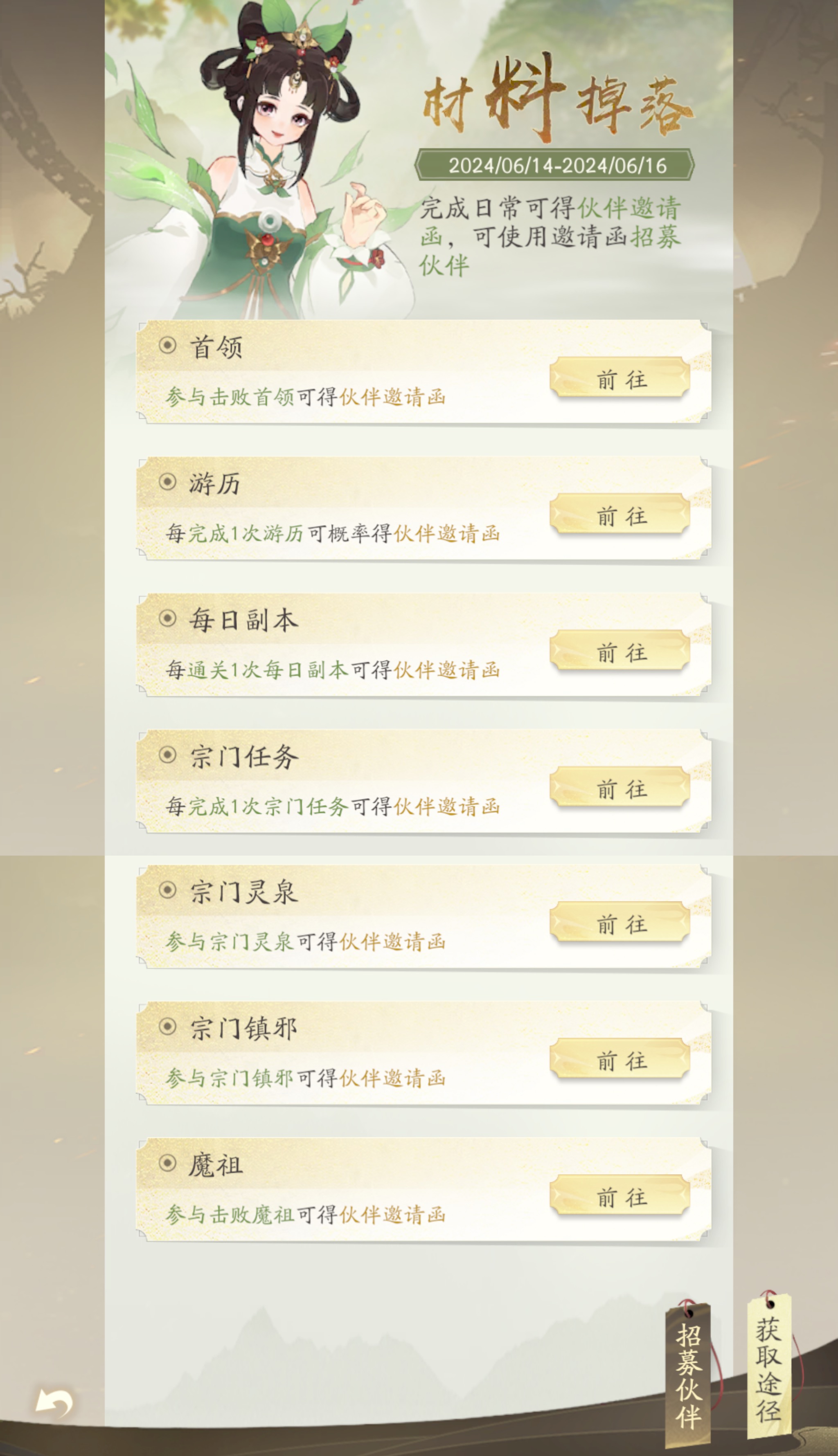838x1456 pixels.
Task: Go back with the return arrow
Action: [54, 1404]
